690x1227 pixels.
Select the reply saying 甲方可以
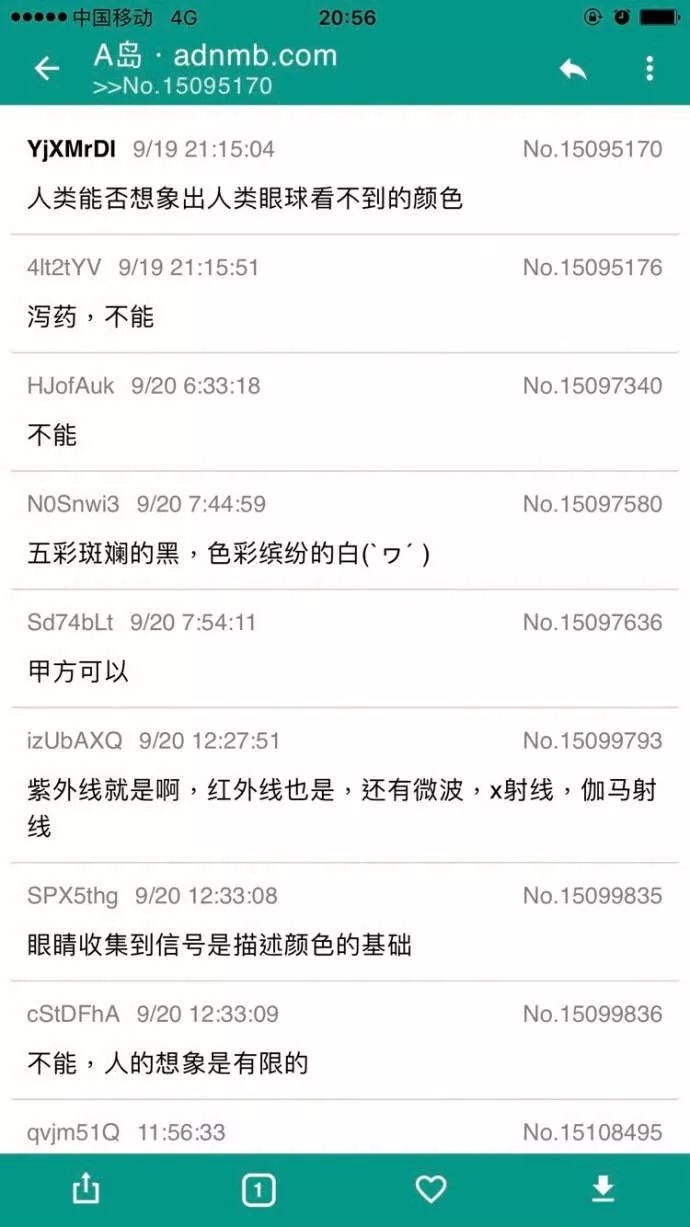pyautogui.click(x=345, y=648)
